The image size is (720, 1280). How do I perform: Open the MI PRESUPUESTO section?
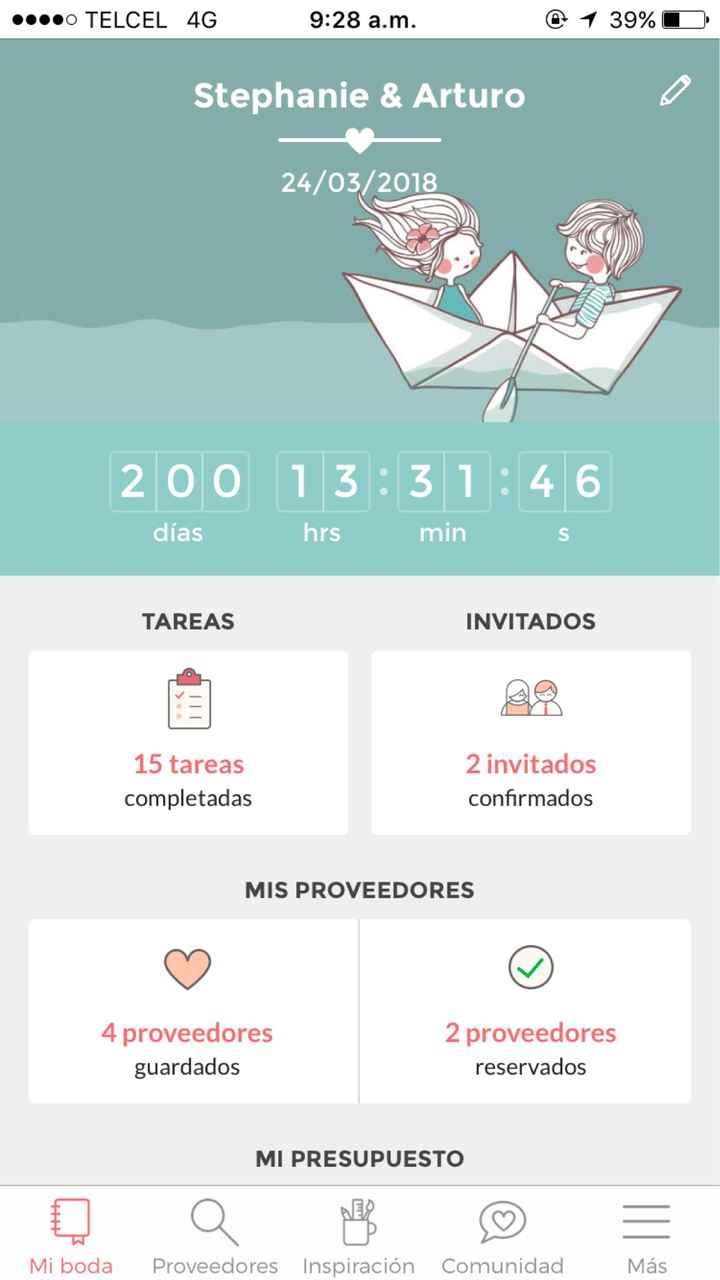pos(360,1157)
